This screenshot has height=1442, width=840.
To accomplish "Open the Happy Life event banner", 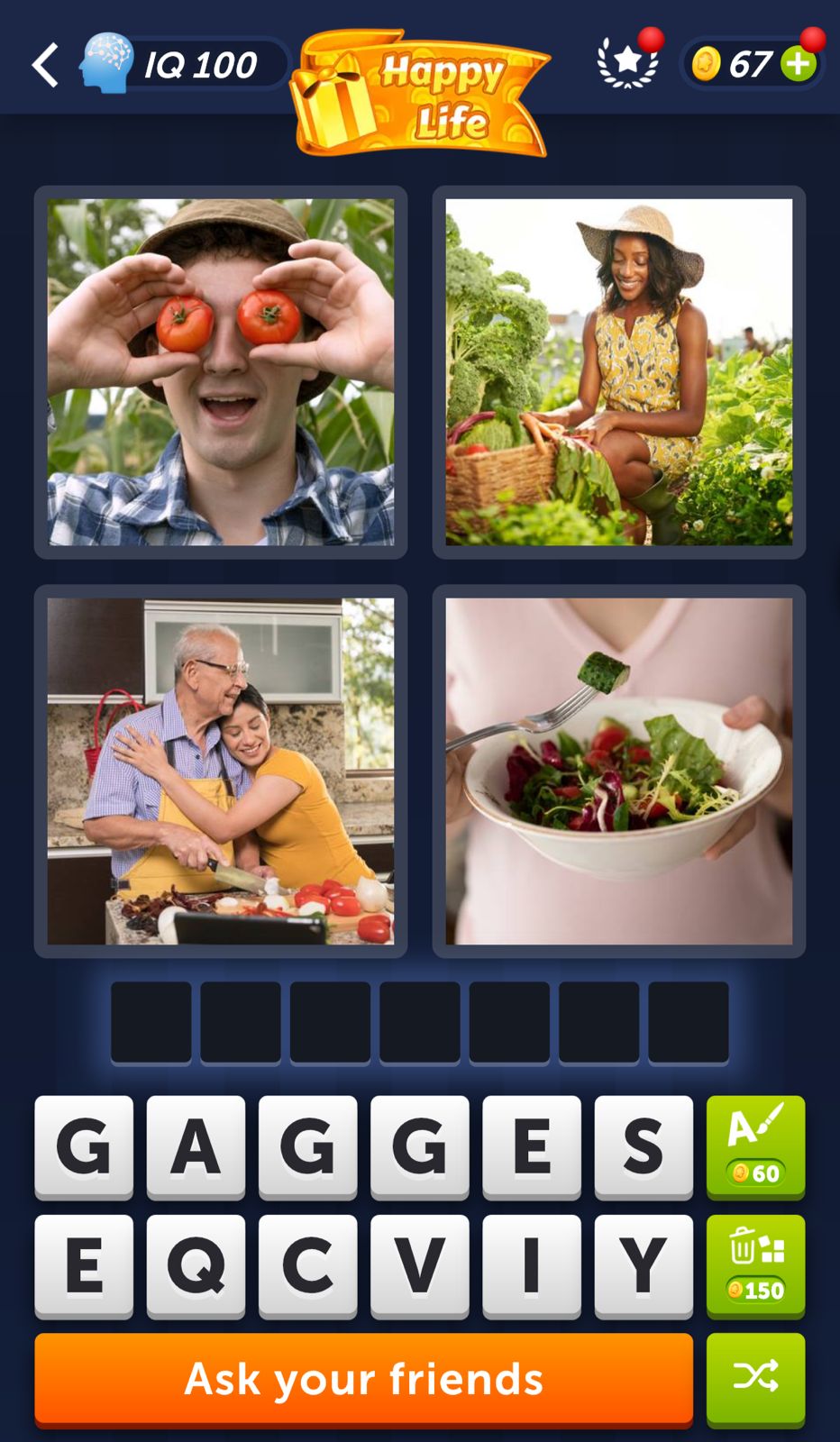I will click(x=422, y=94).
